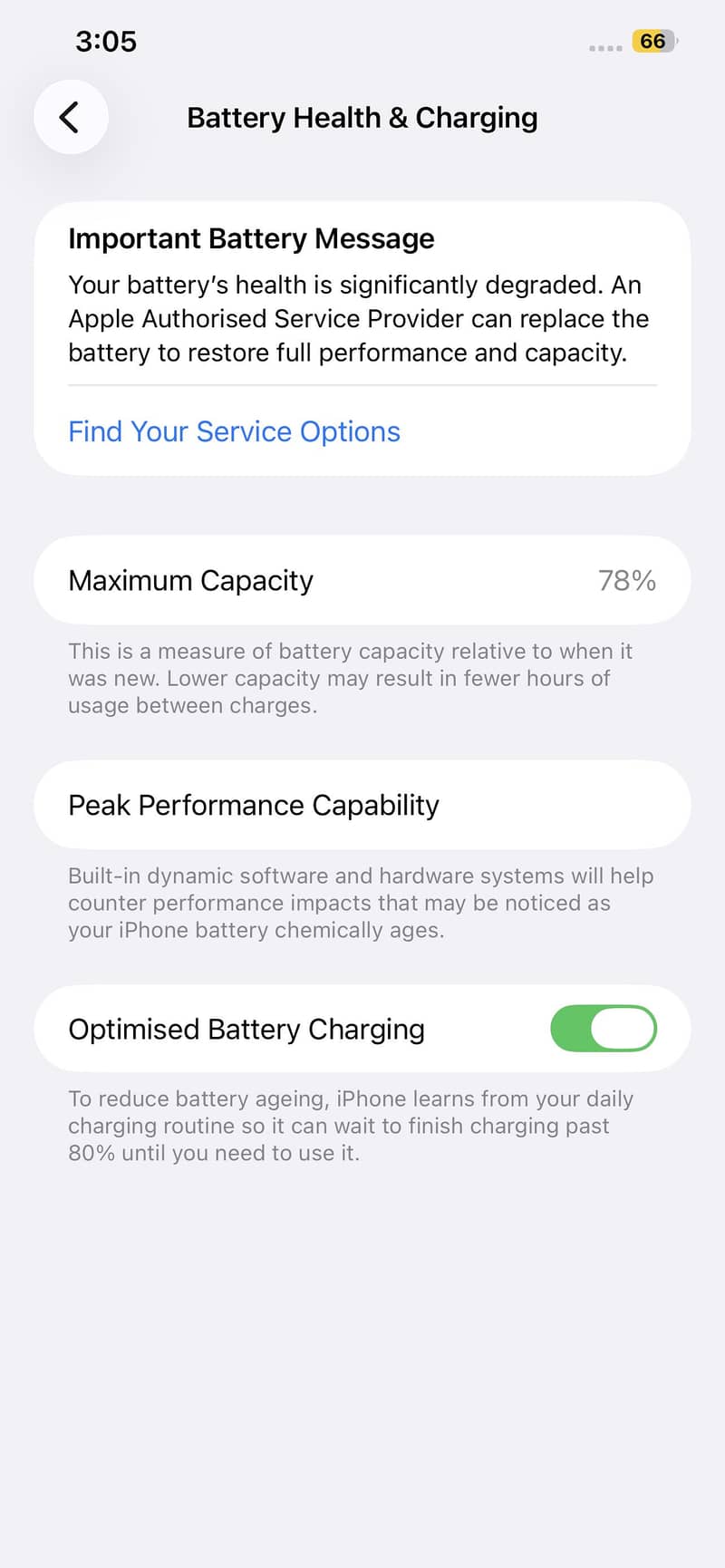Tap the battery percentage icon showing 66

click(x=651, y=41)
